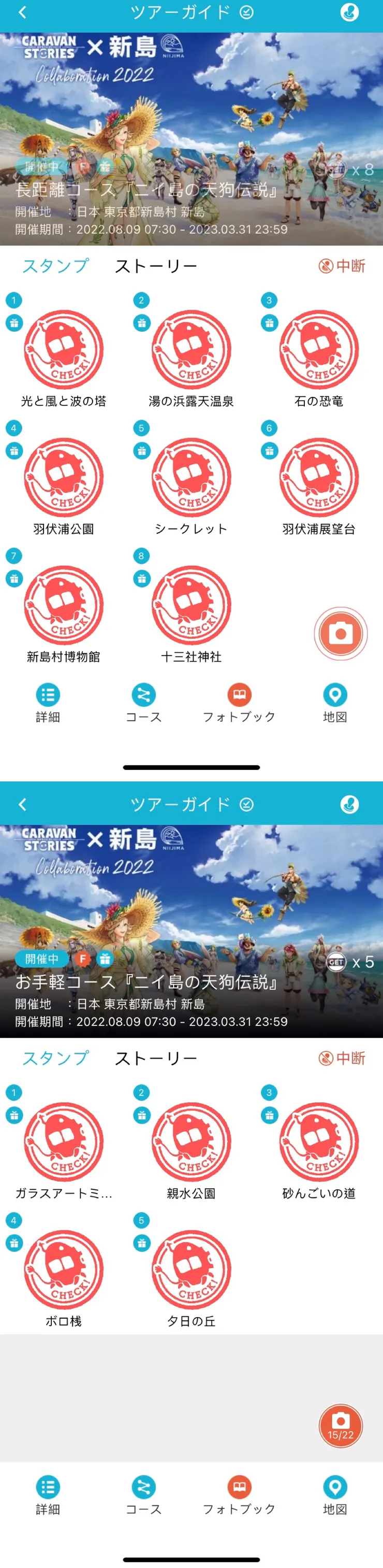Viewport: 383px width, 1568px height.
Task: Open the 羽伏浦展望台 stamp
Action: (318, 478)
